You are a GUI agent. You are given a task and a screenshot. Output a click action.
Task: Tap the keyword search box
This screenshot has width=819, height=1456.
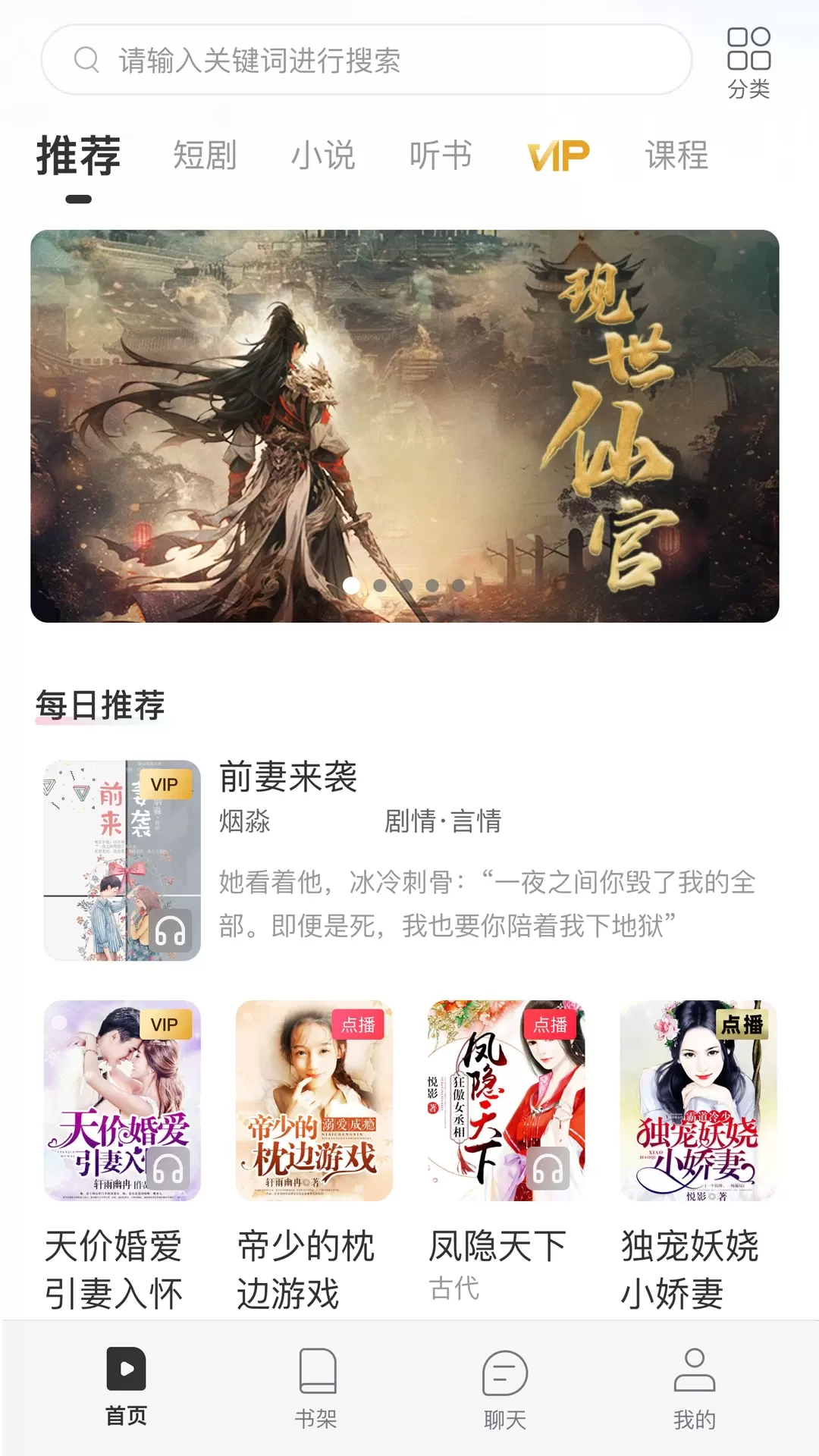366,60
